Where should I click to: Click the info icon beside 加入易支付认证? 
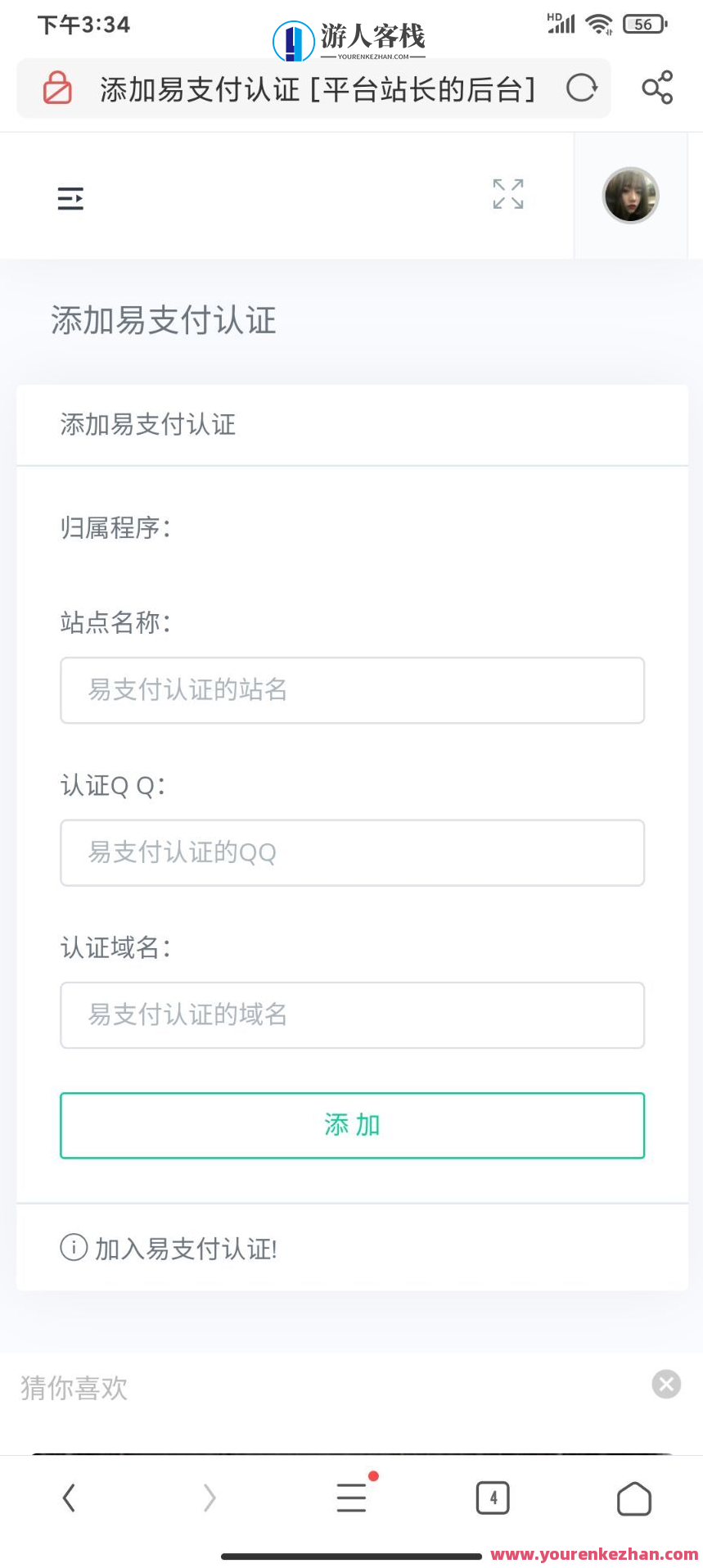[x=74, y=1247]
